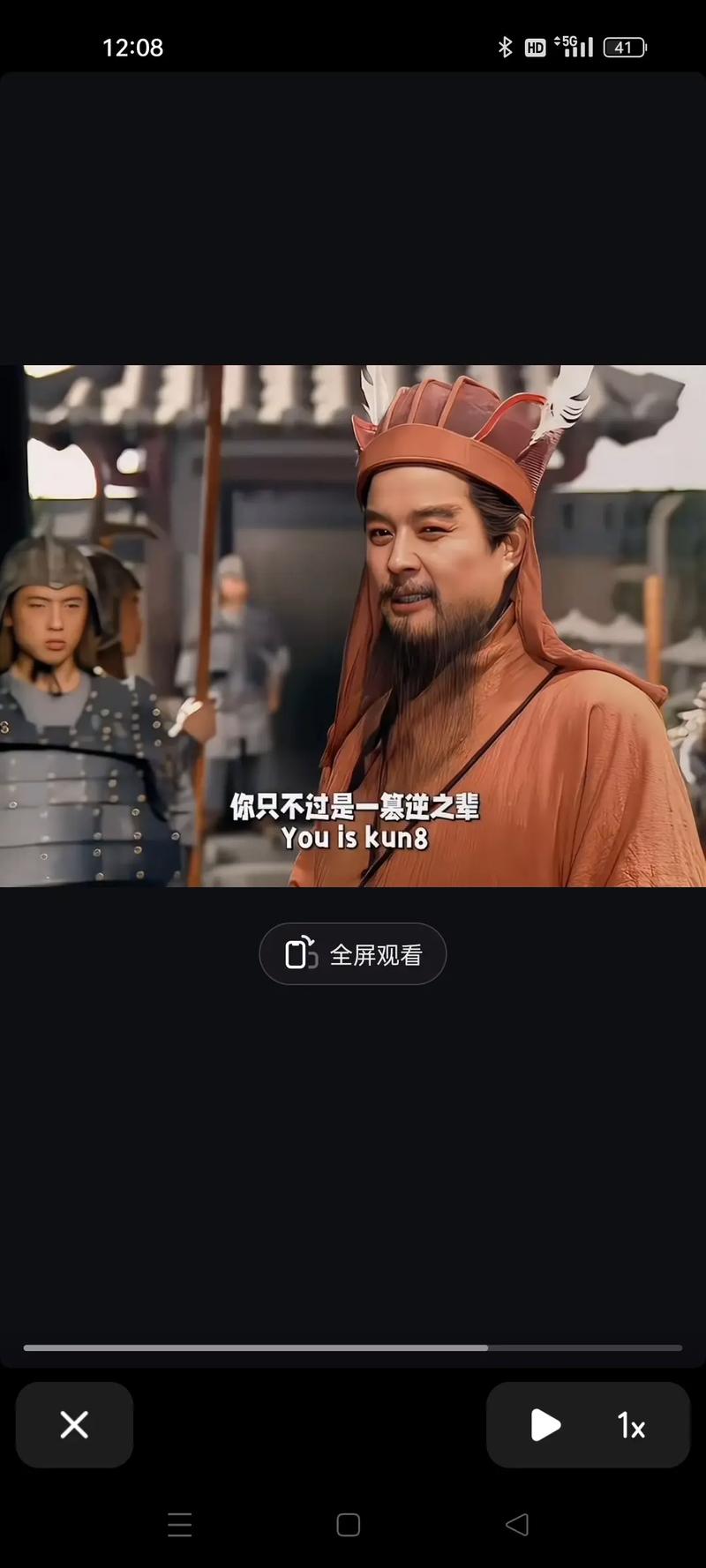Change the 1x playback speed
This screenshot has height=1568, width=706.
[x=631, y=1425]
